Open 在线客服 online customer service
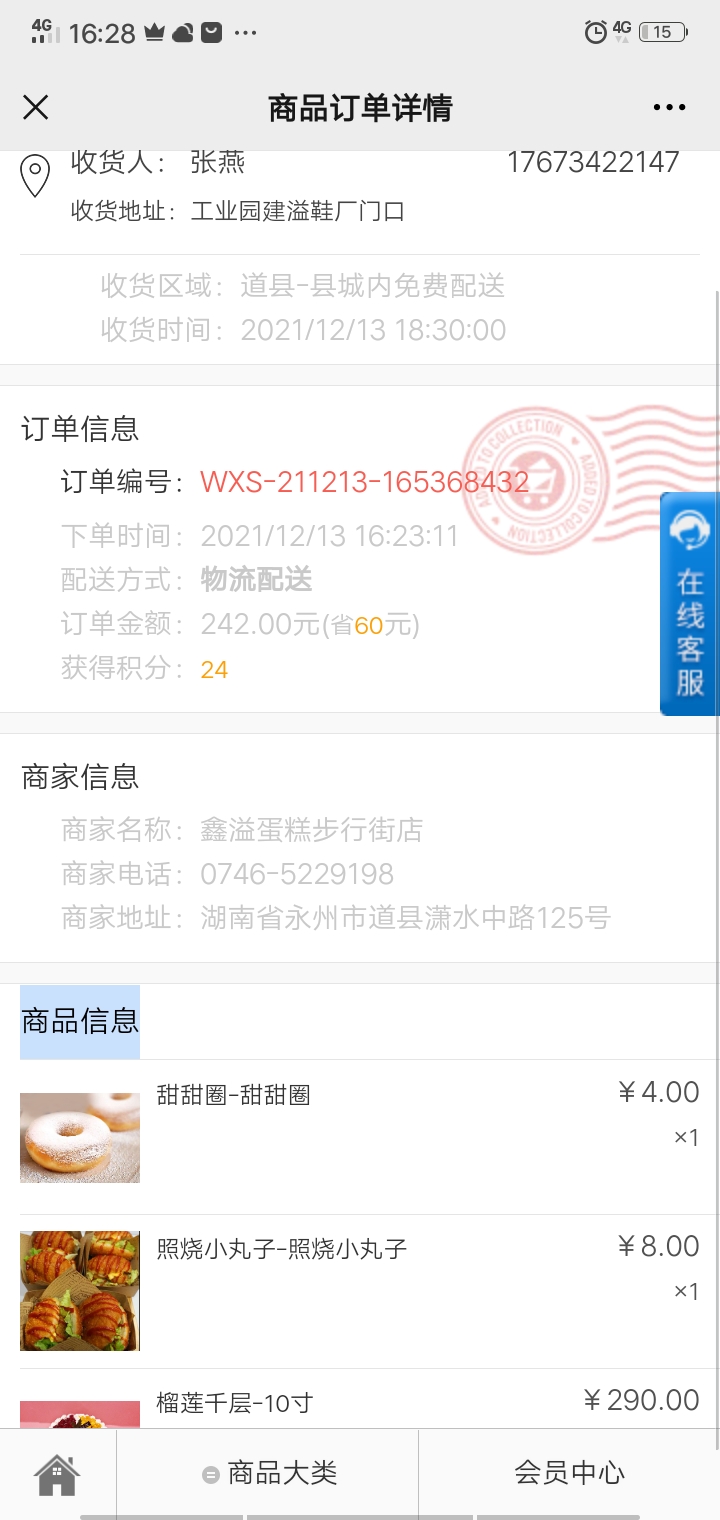Viewport: 720px width, 1520px height. 690,603
